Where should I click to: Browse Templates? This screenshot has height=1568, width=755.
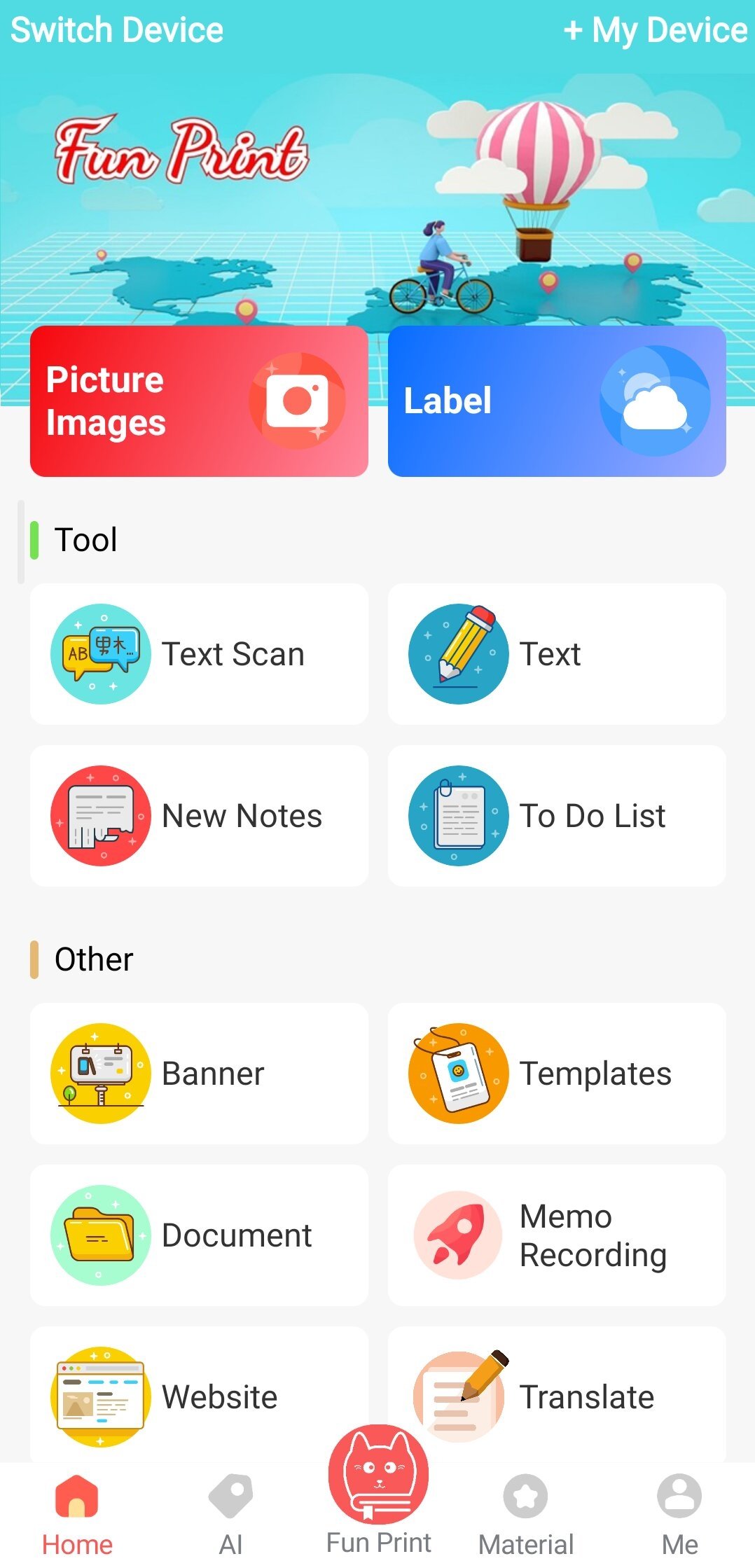557,1074
